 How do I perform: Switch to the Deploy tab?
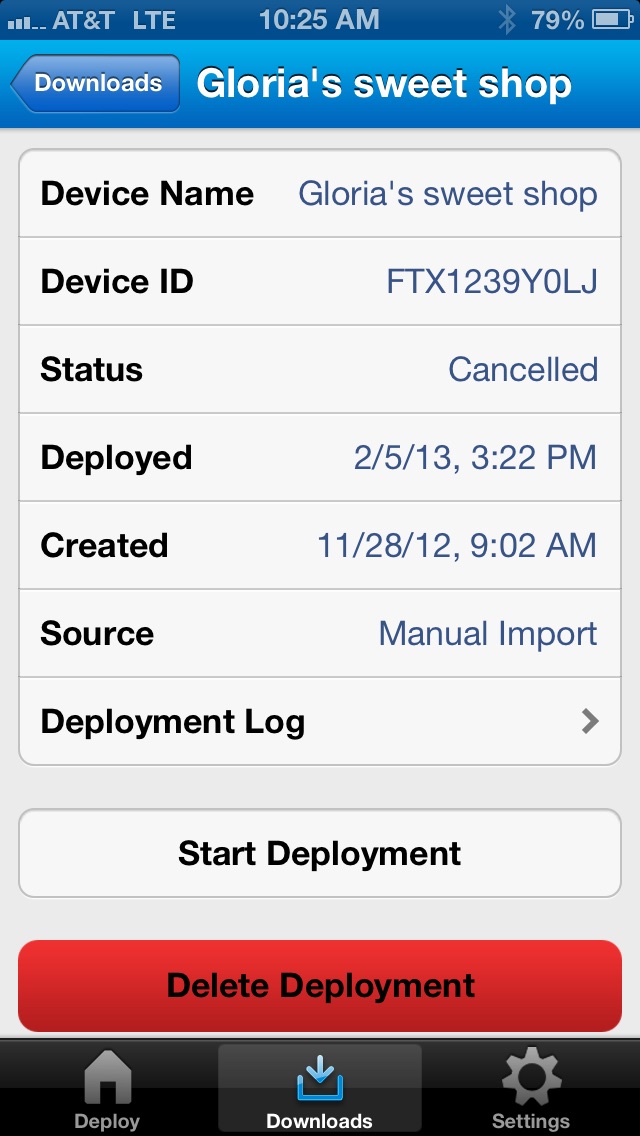pos(107,1087)
